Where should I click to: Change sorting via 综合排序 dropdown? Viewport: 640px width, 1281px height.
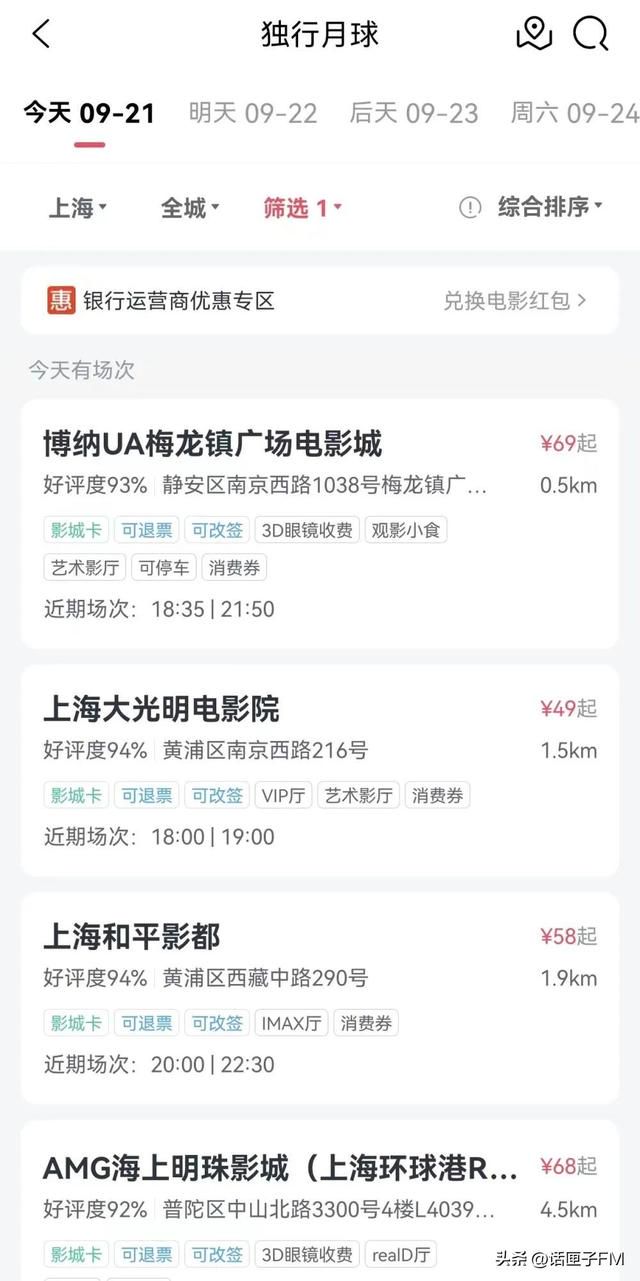[x=550, y=207]
